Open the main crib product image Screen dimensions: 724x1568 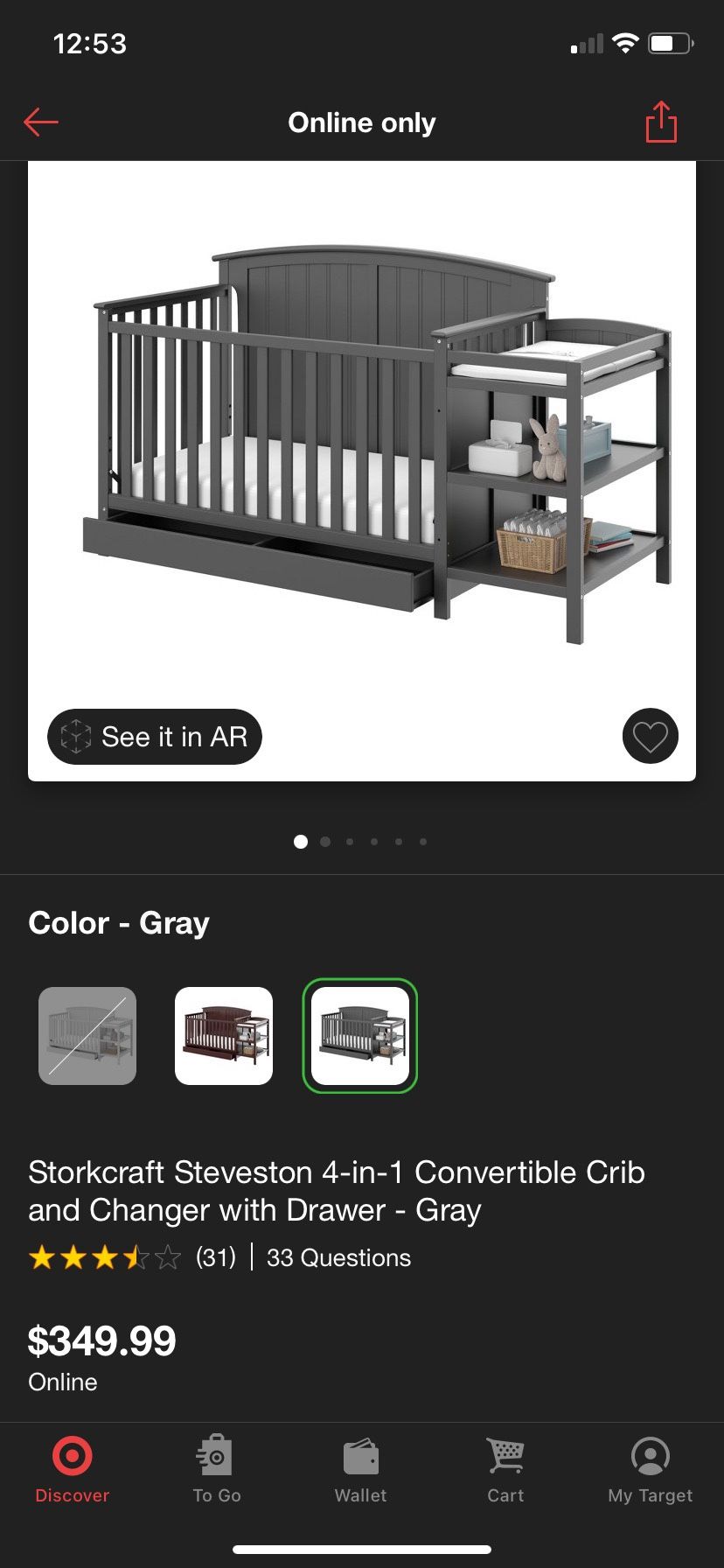362,446
